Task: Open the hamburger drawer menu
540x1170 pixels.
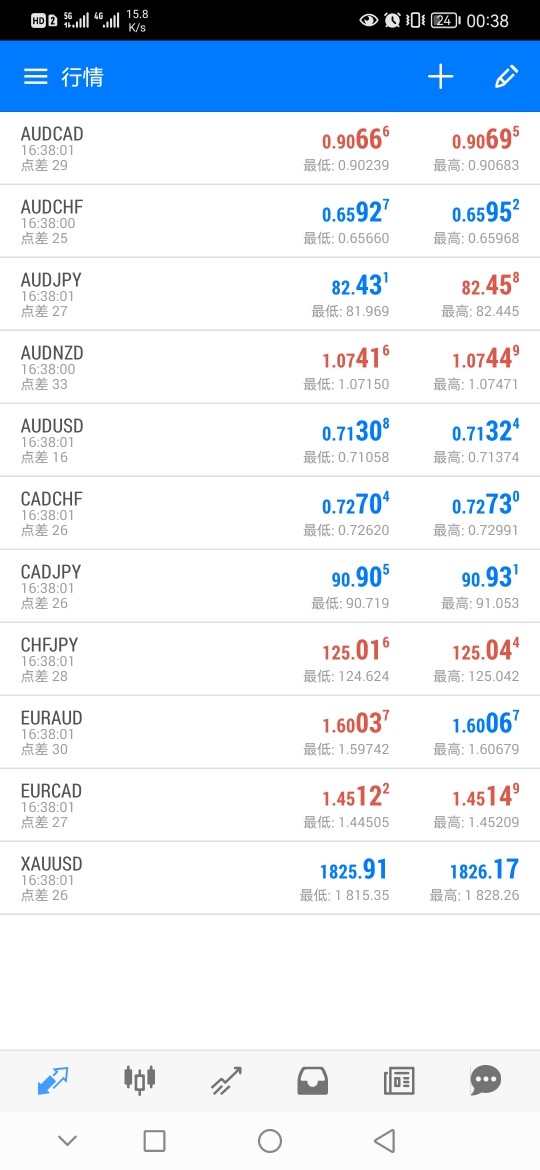Action: [35, 77]
